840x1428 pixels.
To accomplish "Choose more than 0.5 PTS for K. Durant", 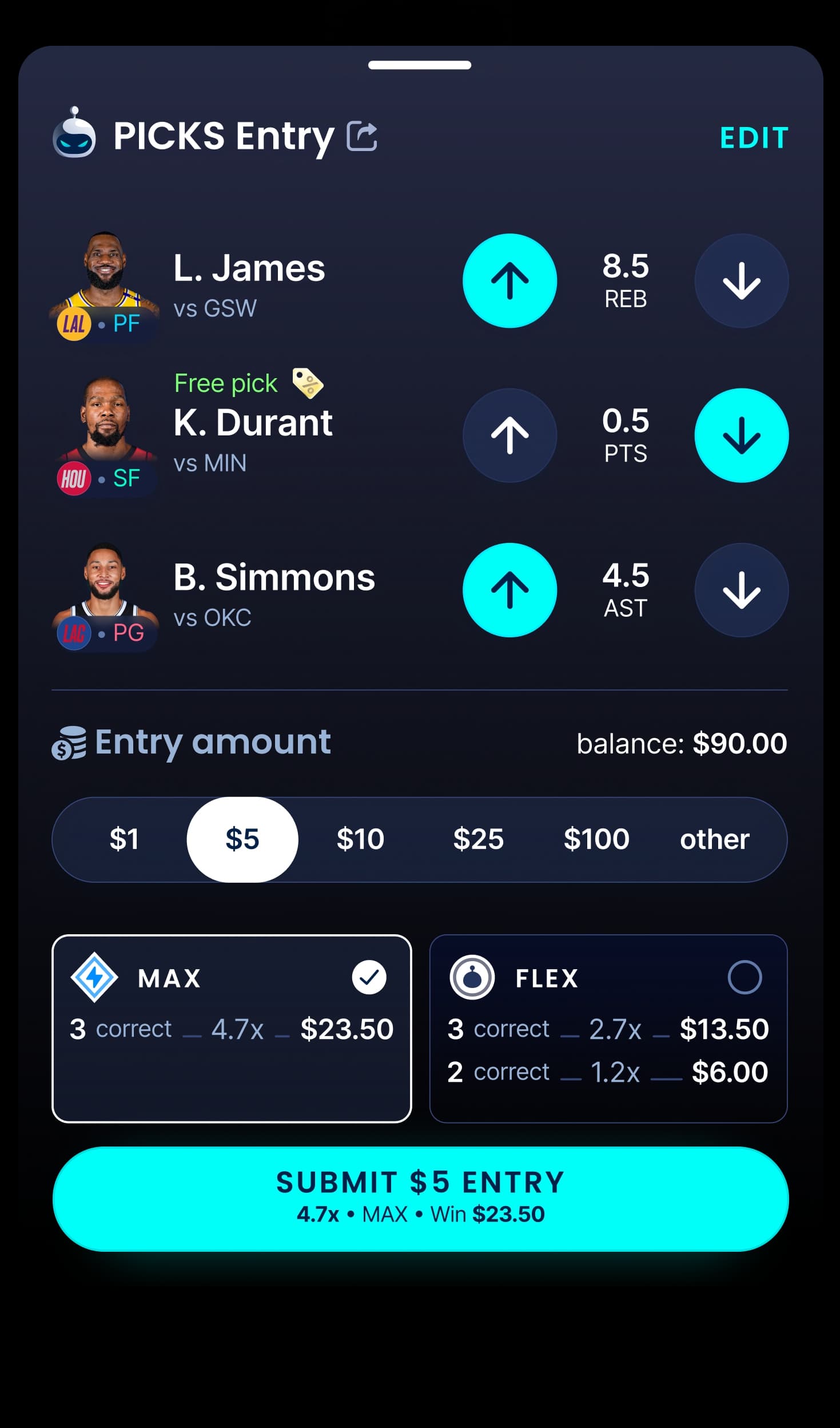I will click(x=509, y=435).
